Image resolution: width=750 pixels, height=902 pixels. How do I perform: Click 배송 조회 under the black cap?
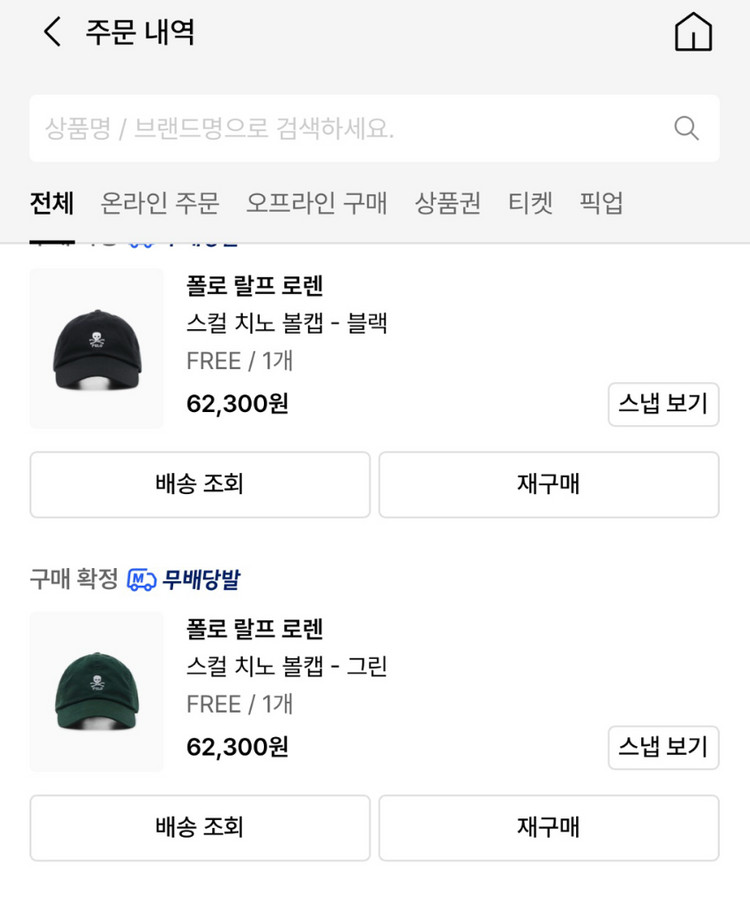[x=199, y=484]
